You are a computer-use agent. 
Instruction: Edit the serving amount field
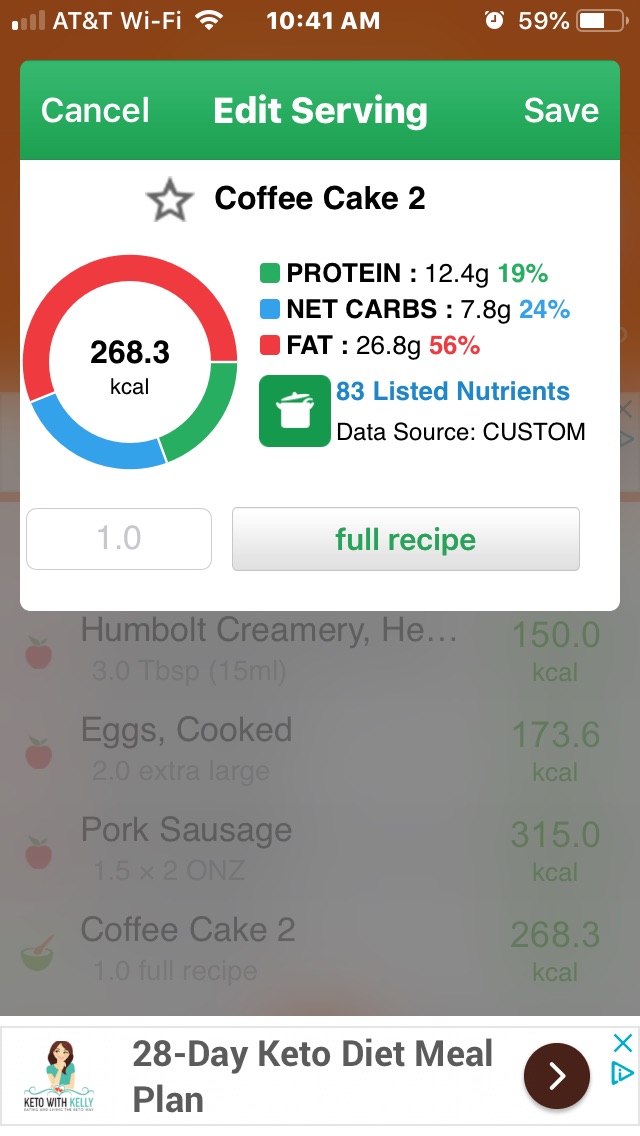(119, 539)
